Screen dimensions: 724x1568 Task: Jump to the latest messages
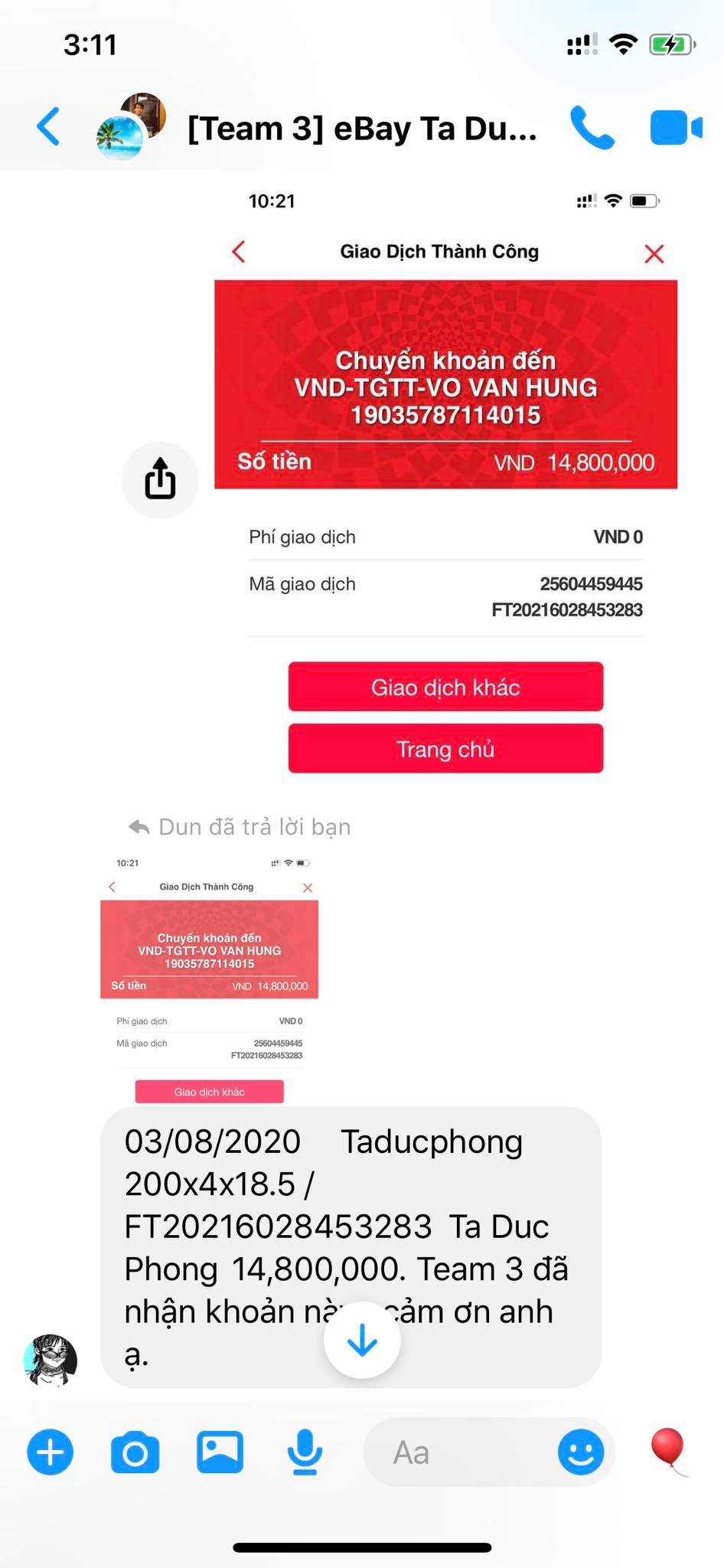(x=362, y=1340)
